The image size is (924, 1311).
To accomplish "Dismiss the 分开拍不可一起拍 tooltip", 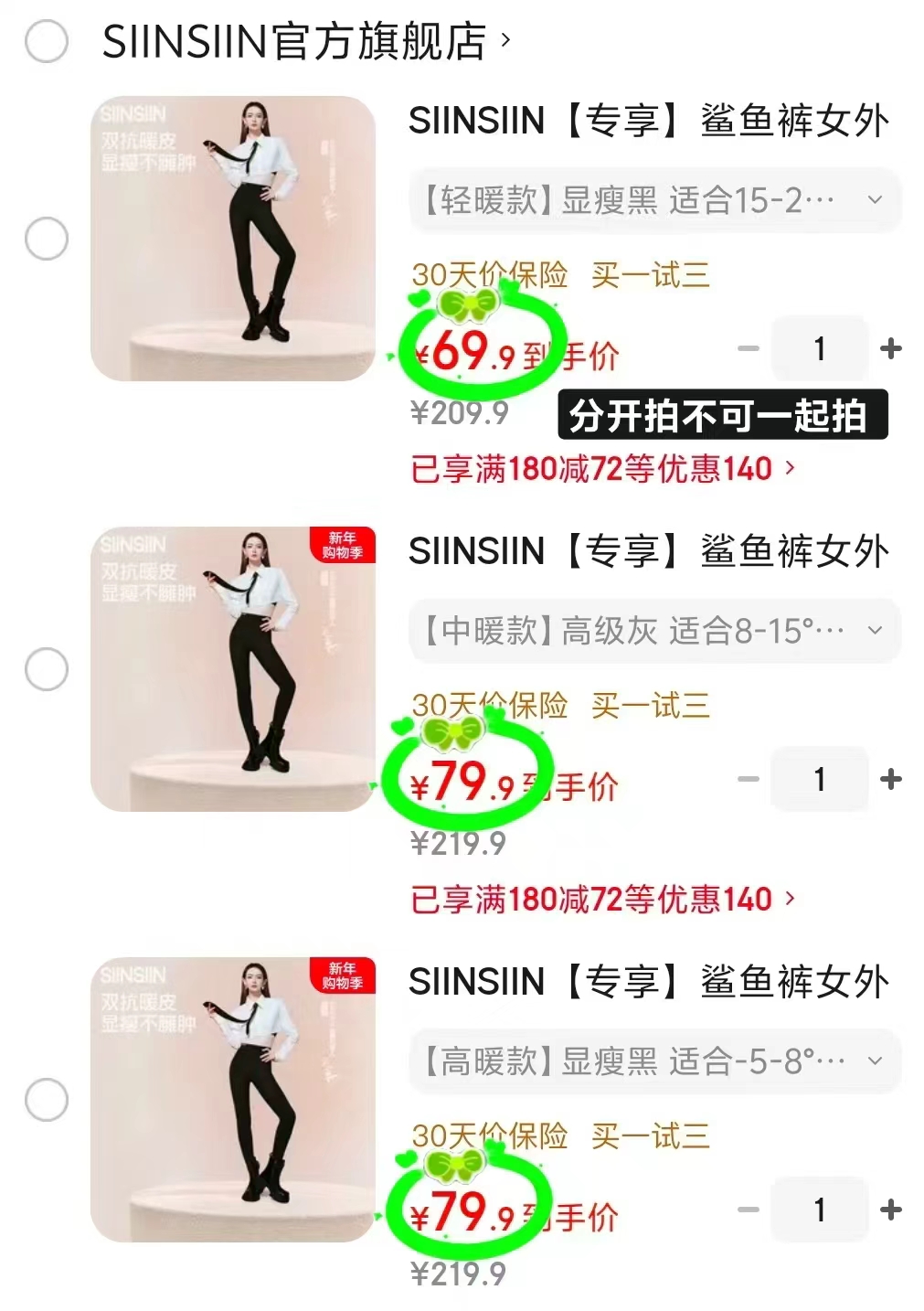I will (x=721, y=415).
